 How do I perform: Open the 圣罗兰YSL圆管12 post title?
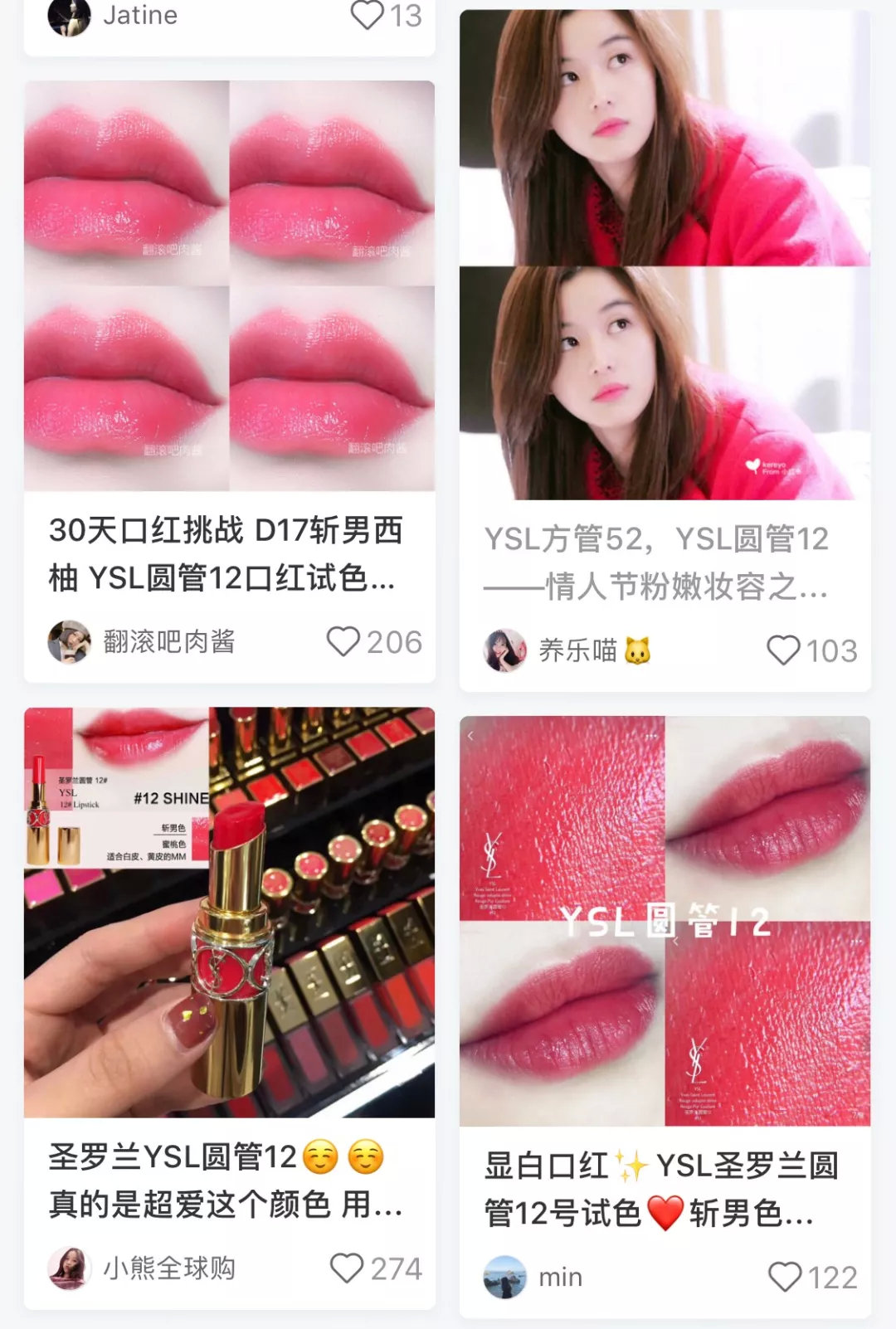click(224, 1188)
